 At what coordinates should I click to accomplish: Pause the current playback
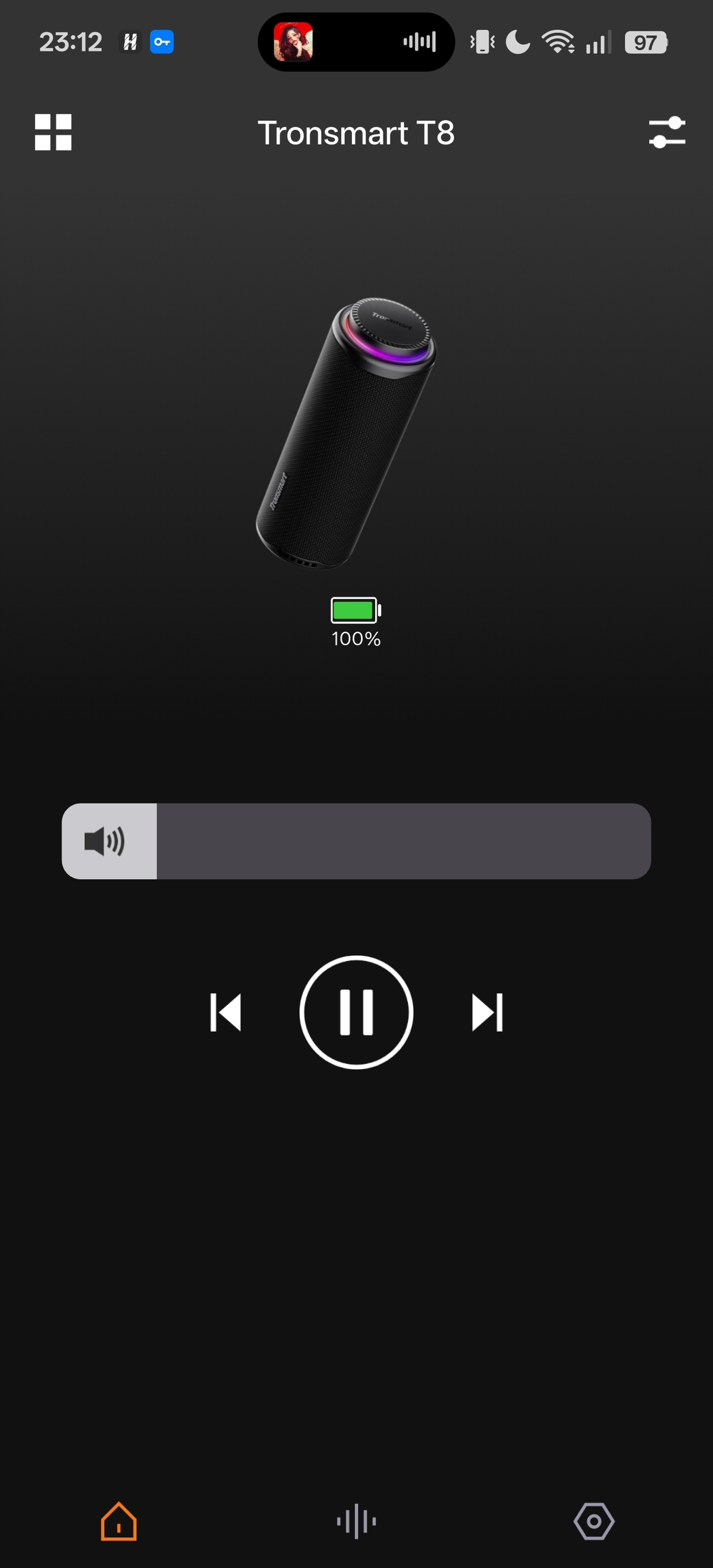tap(356, 1012)
